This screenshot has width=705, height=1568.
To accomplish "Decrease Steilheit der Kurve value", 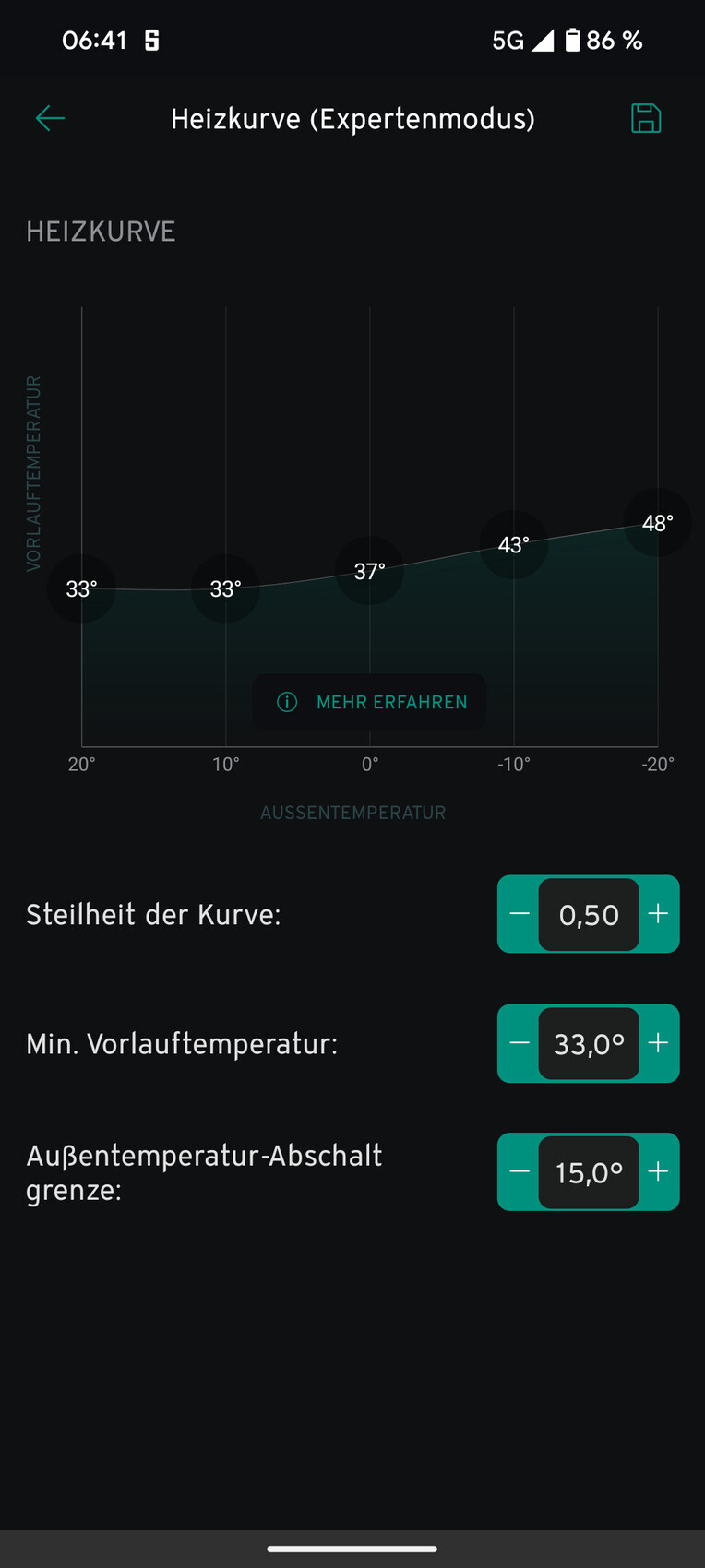I will coord(520,914).
